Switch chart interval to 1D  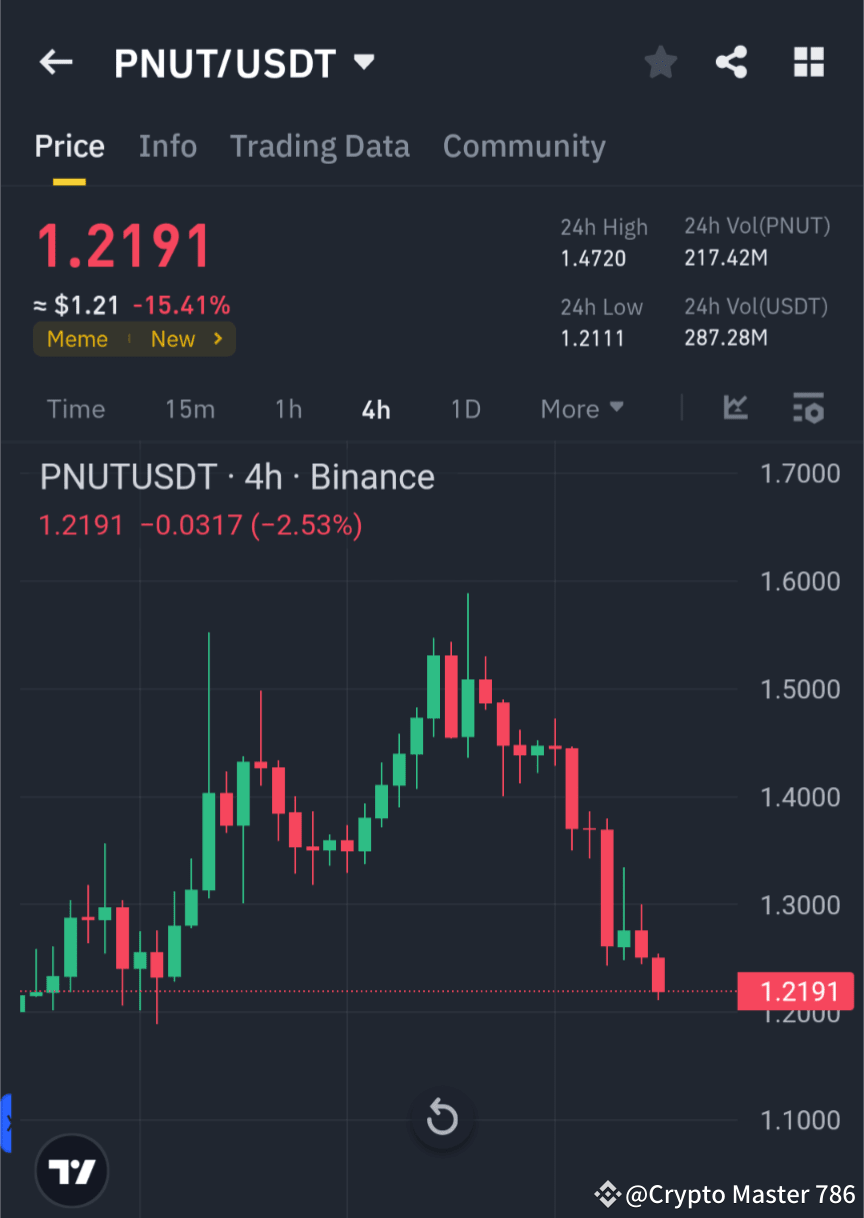click(x=465, y=408)
